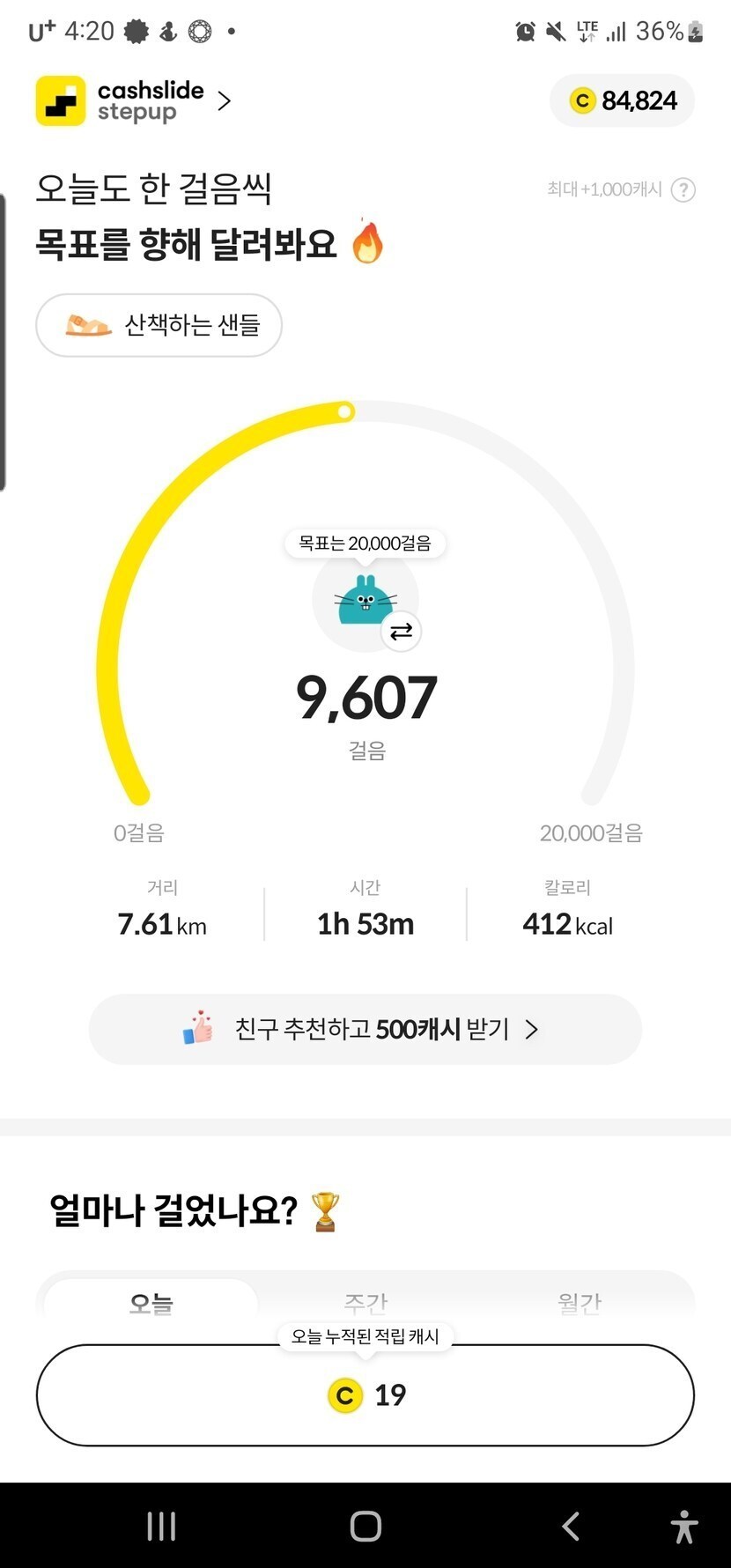731x1568 pixels.
Task: Switch to the 오늘 tab
Action: point(151,1302)
